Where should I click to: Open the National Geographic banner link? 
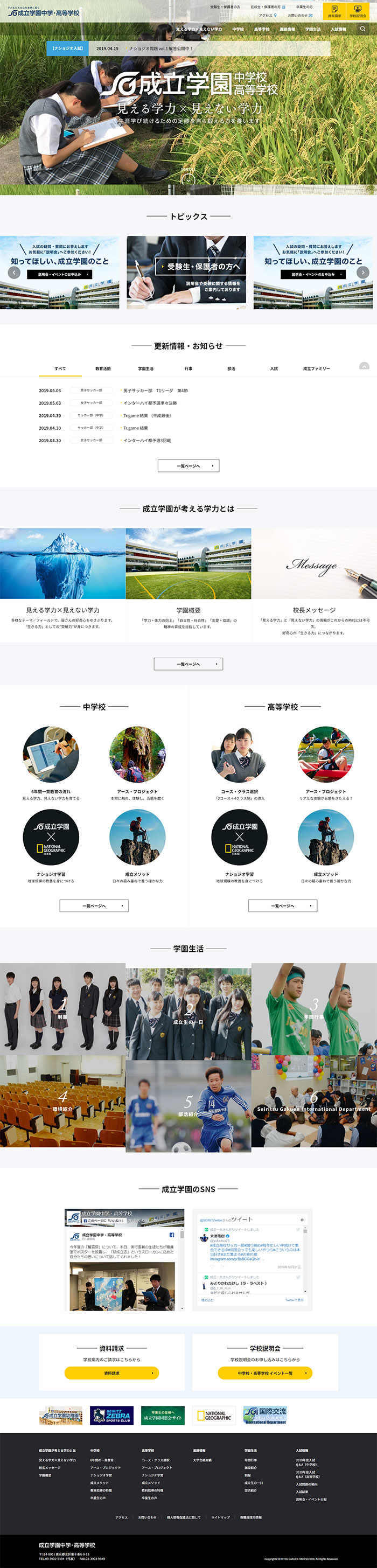point(214,1416)
